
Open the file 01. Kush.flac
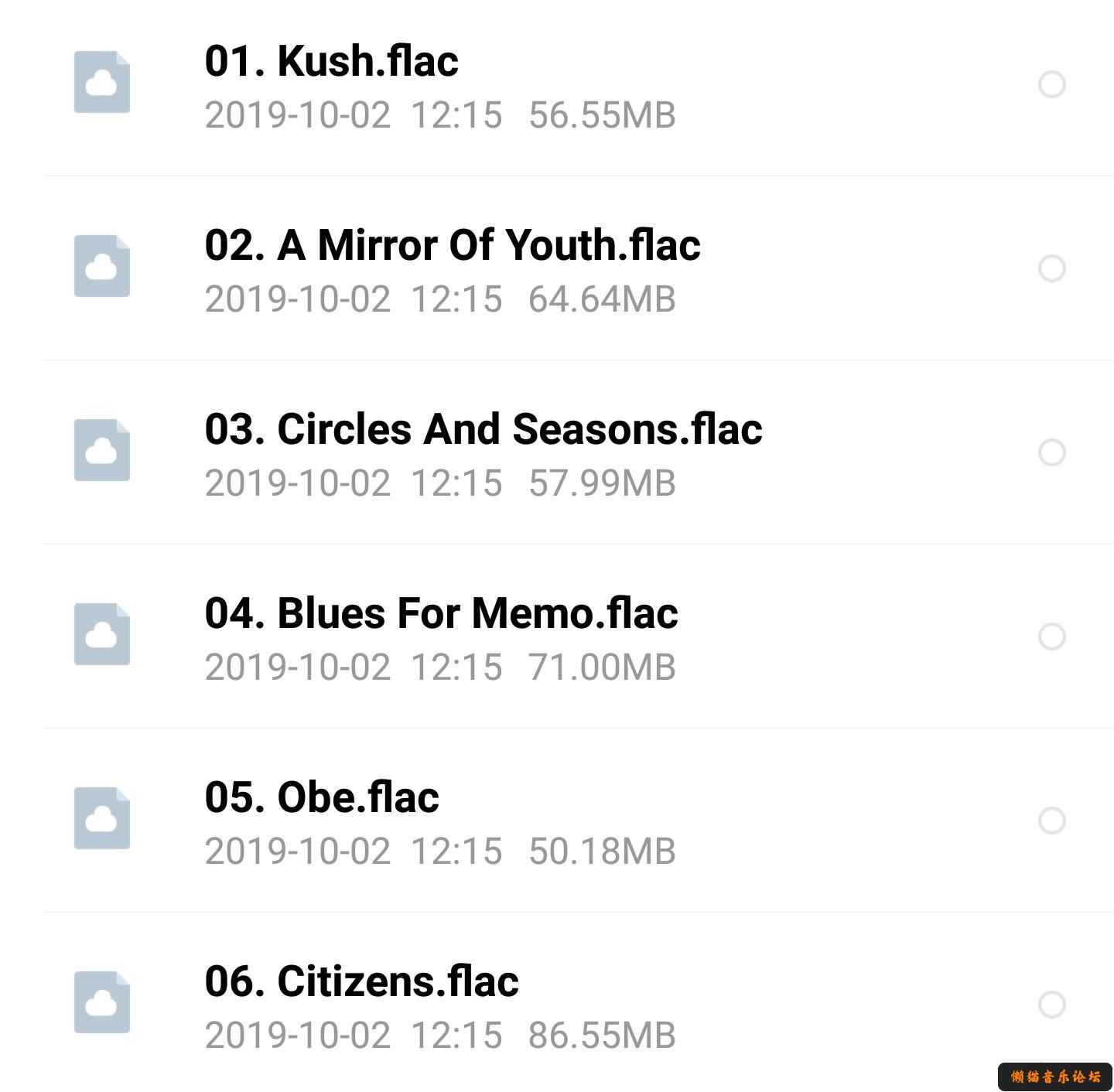(331, 62)
